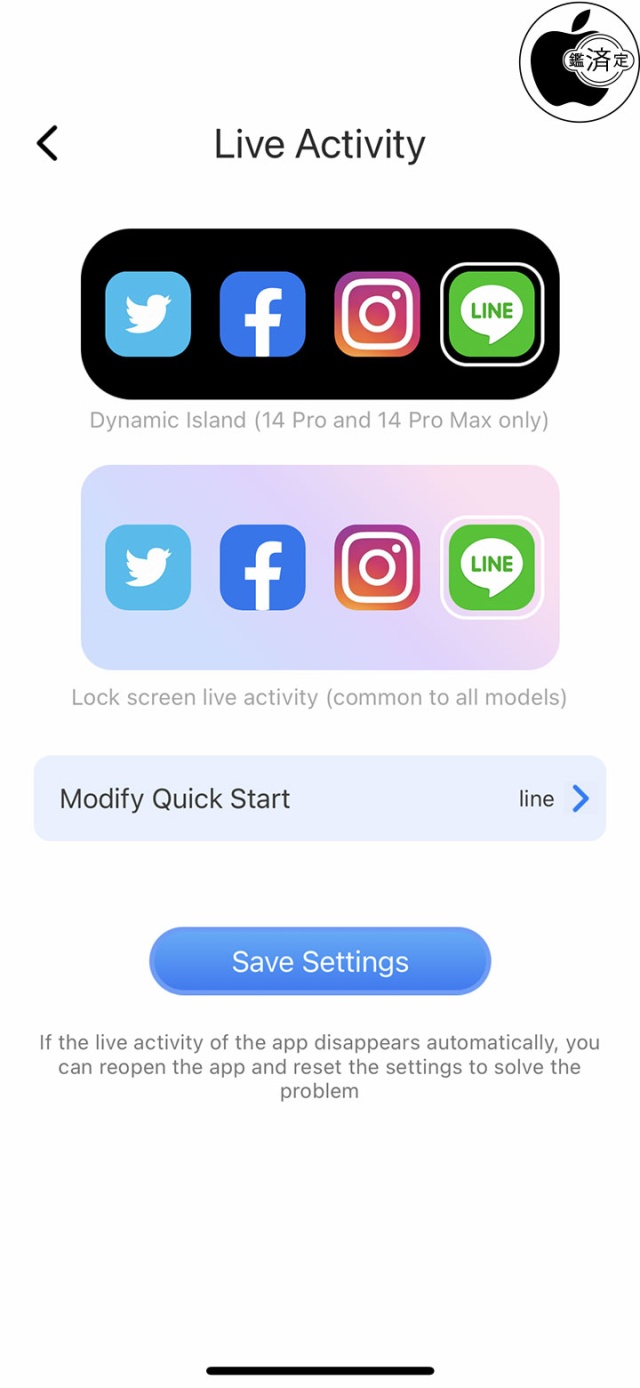The image size is (640, 1388).
Task: Select Twitter in lock screen live activity
Action: point(148,567)
